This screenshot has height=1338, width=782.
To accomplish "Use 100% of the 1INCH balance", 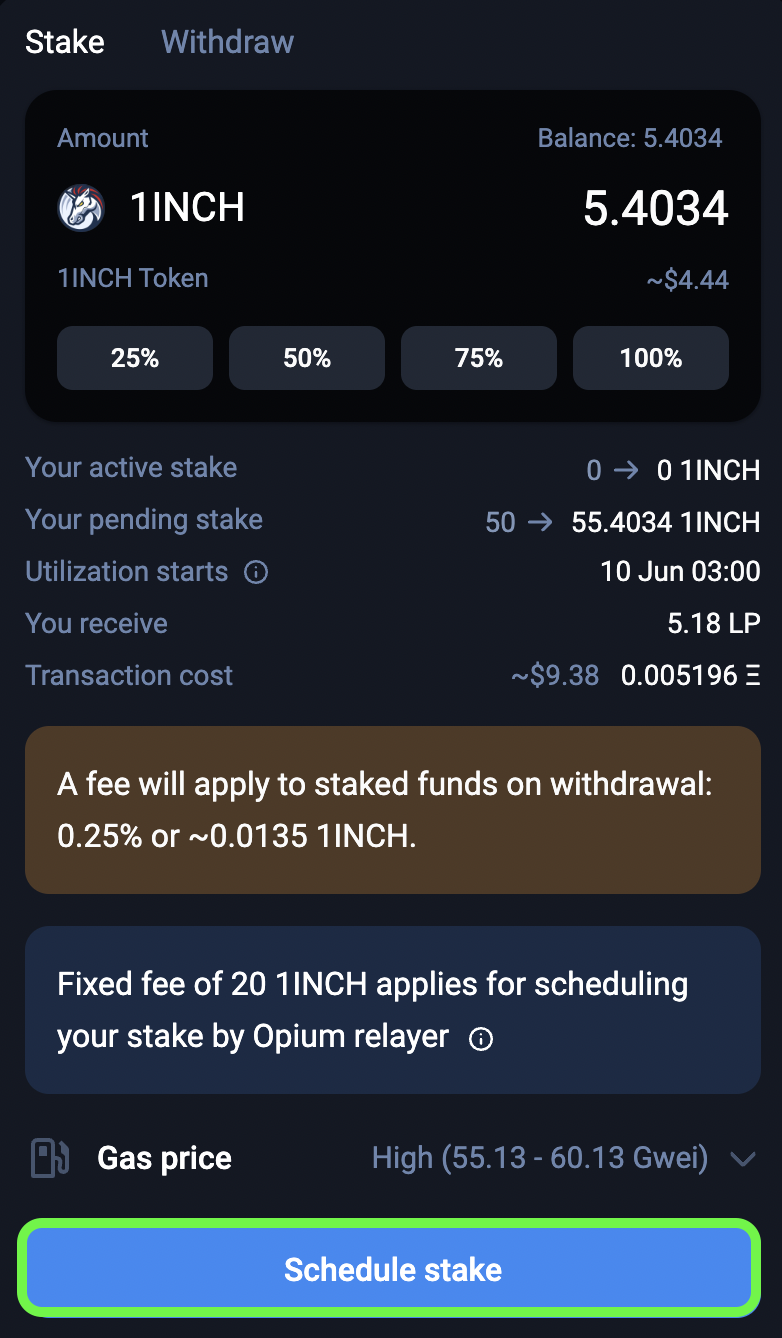I will [x=651, y=358].
